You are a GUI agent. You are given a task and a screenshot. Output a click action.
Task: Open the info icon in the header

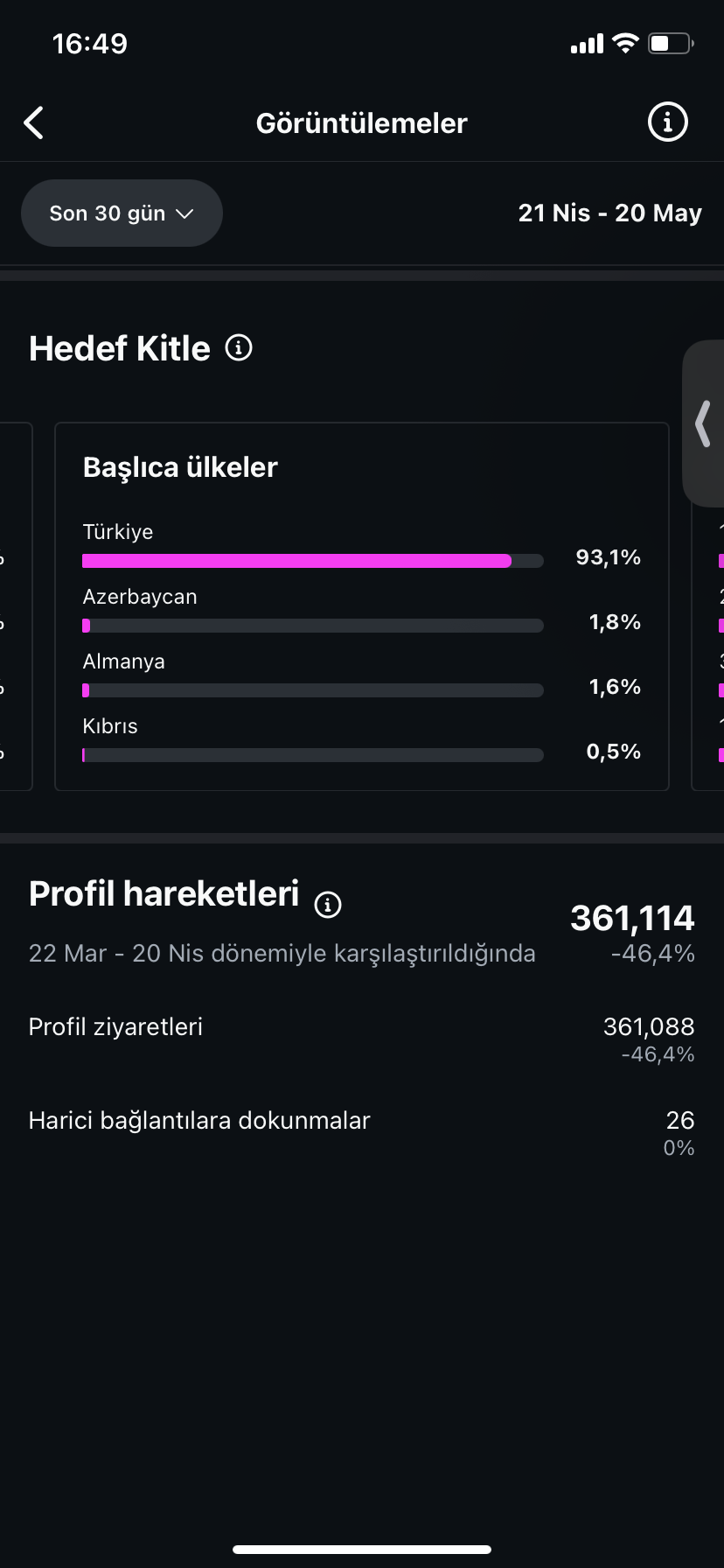click(668, 122)
